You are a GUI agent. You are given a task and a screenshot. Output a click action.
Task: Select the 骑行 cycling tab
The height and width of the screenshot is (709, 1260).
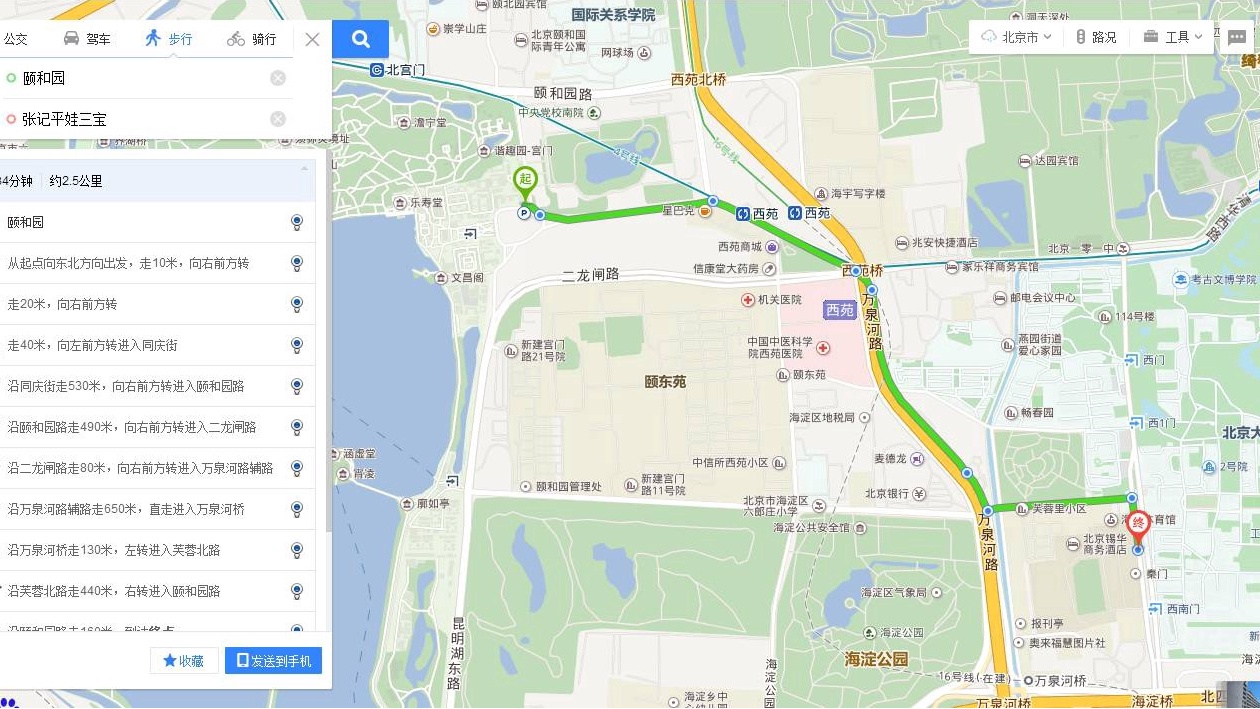(252, 40)
